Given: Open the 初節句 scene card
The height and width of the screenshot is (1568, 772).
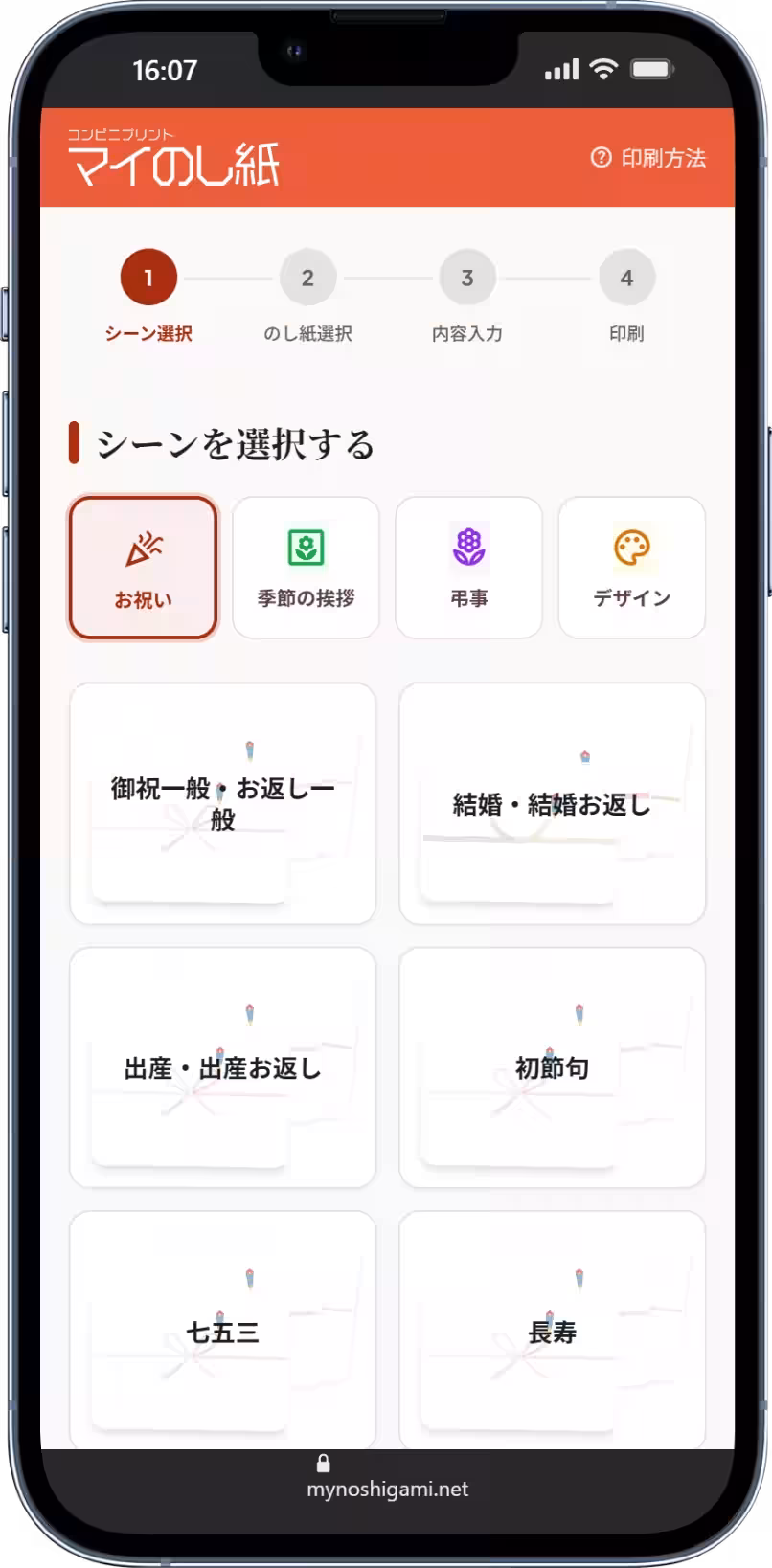Looking at the screenshot, I should 553,1067.
